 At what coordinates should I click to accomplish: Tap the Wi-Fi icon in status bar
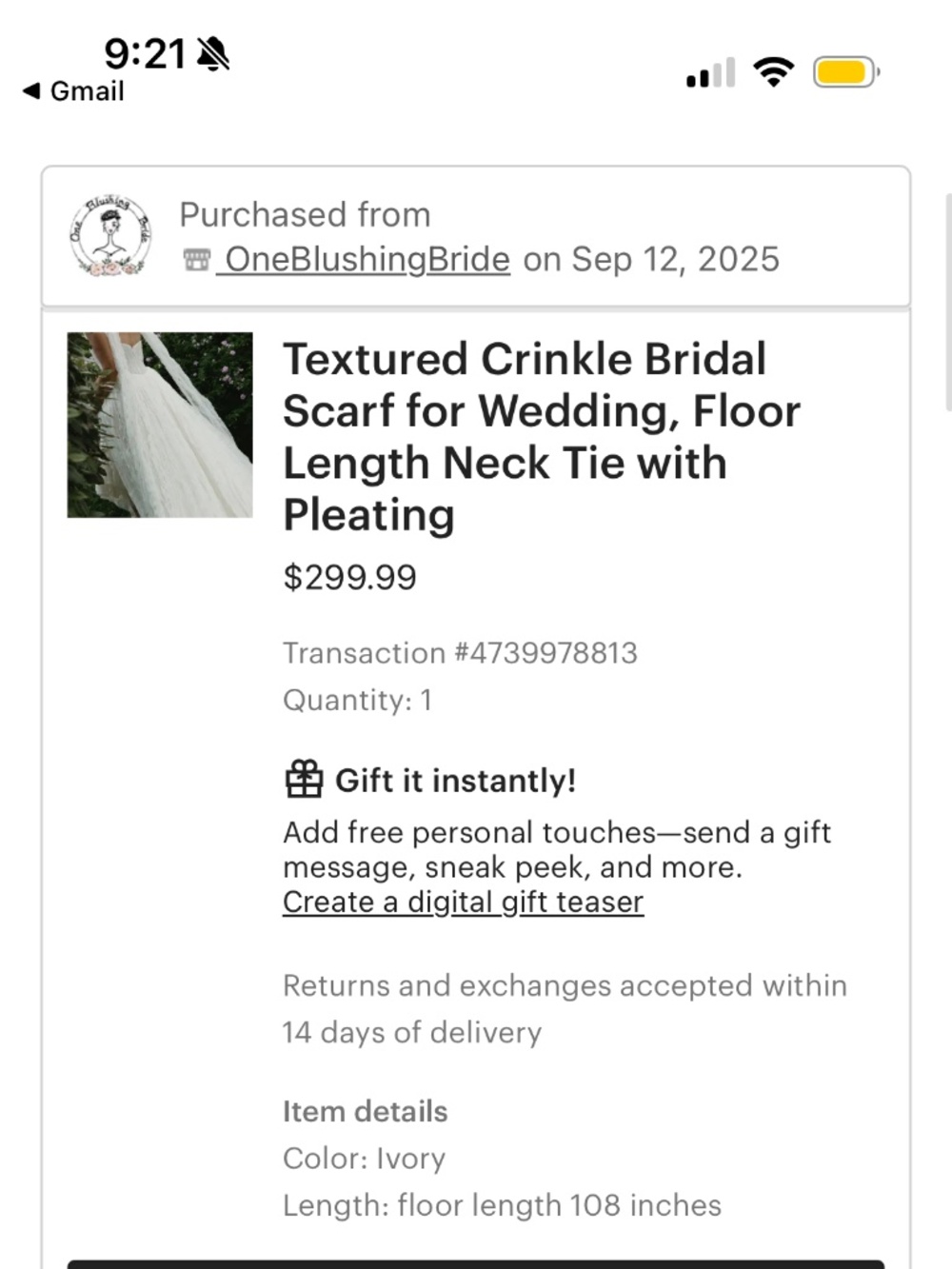[773, 71]
